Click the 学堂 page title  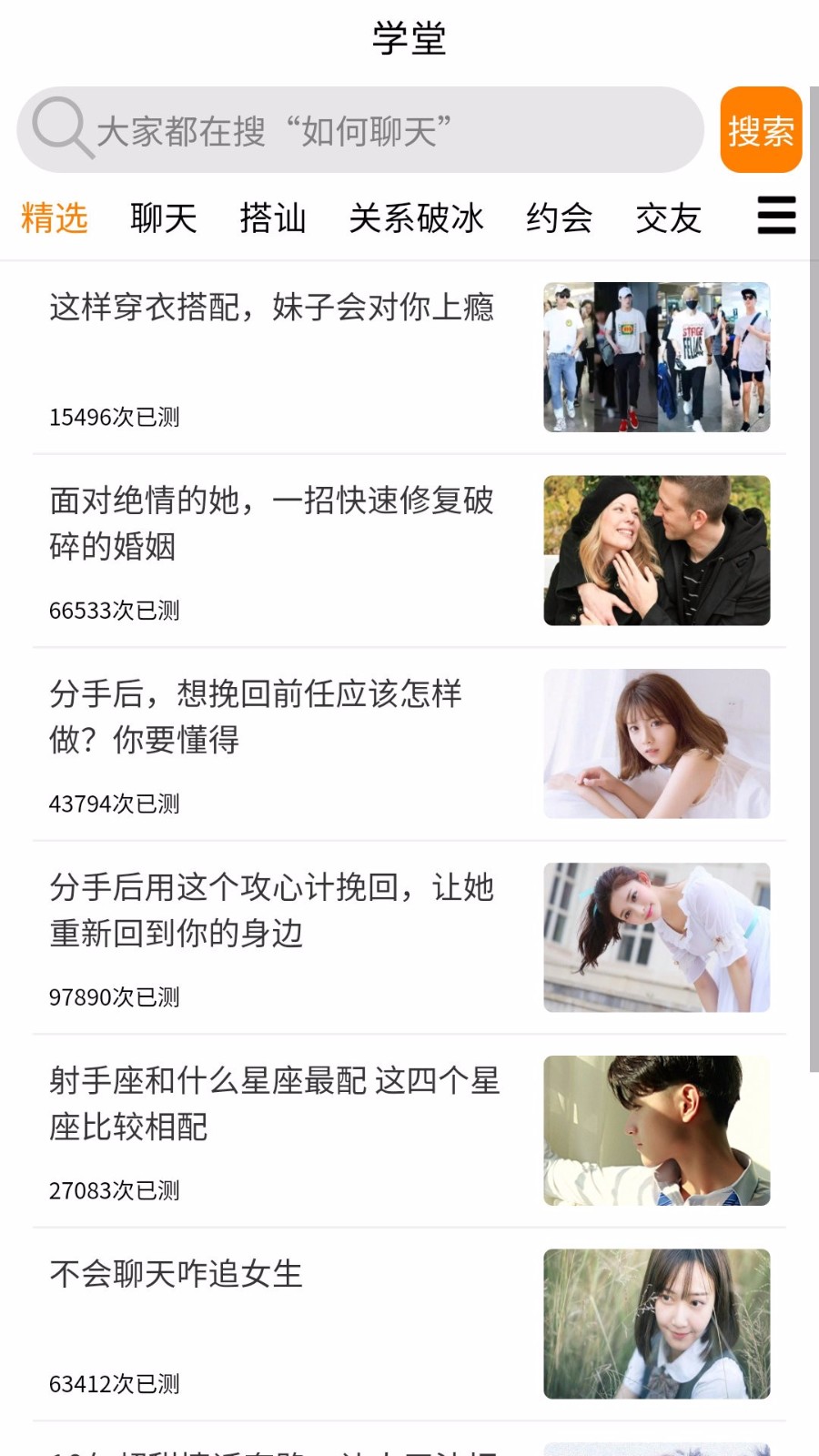click(409, 38)
